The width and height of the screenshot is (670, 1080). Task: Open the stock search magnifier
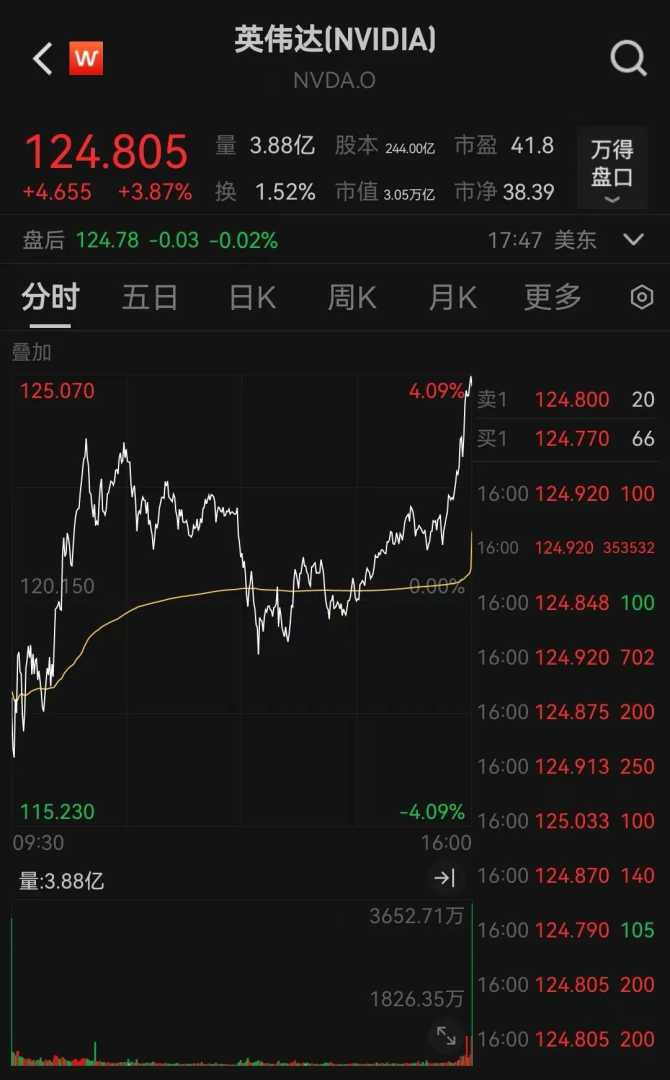pyautogui.click(x=628, y=59)
